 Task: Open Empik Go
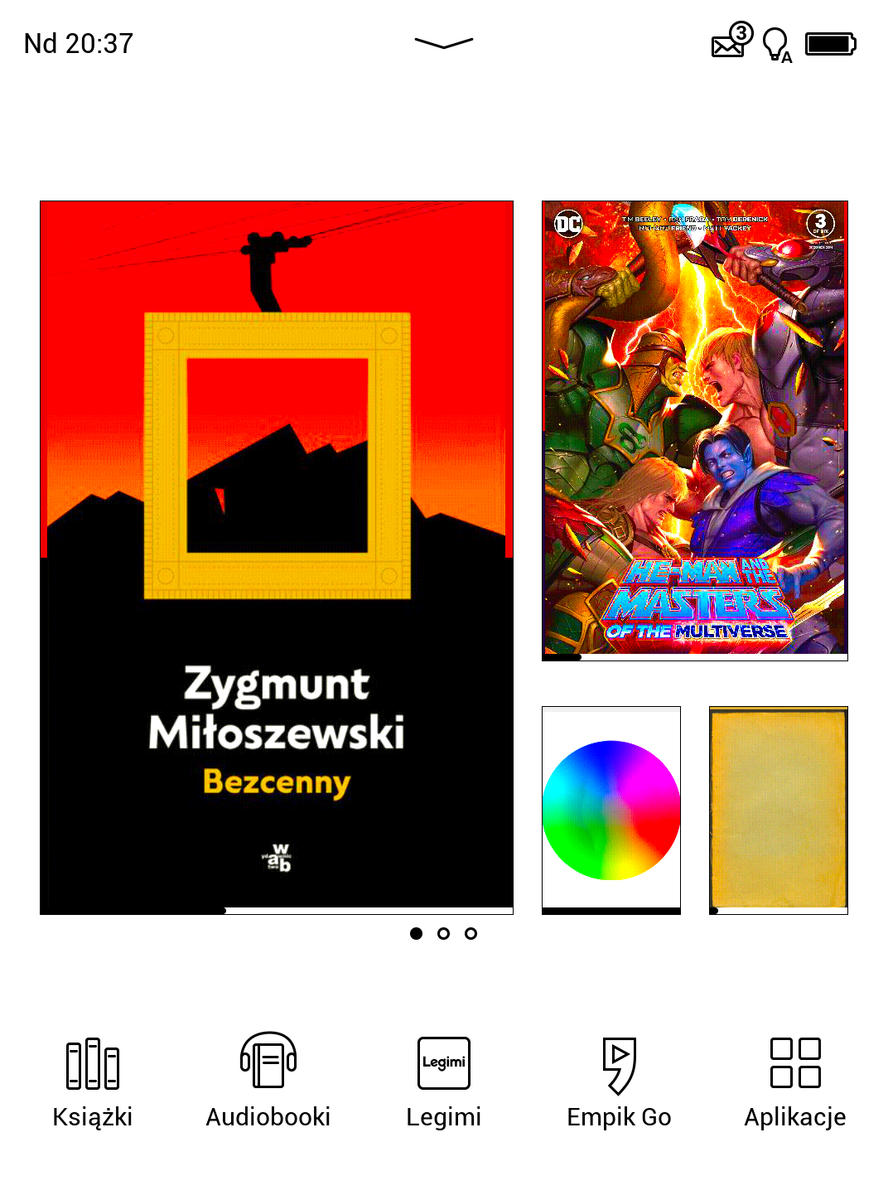pyautogui.click(x=619, y=1082)
